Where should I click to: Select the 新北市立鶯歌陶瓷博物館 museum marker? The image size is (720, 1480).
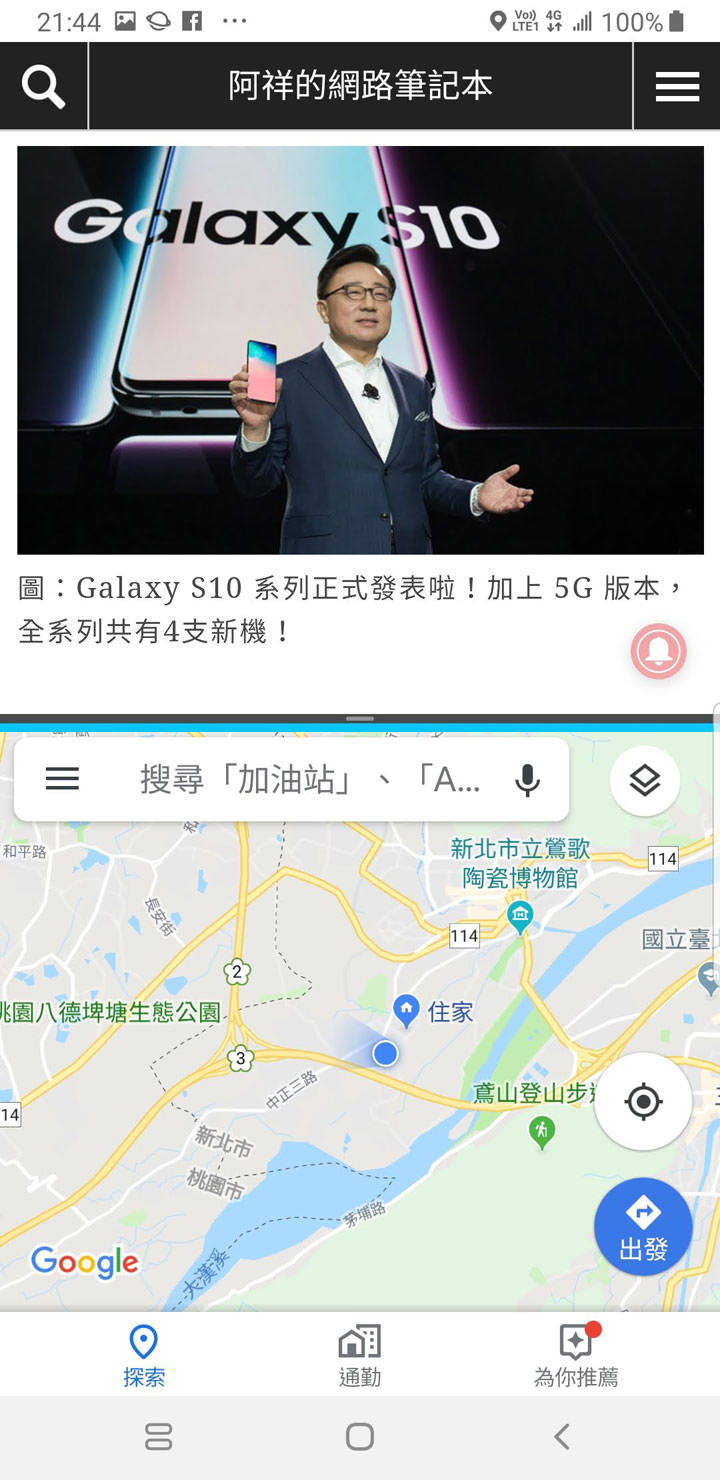(519, 914)
